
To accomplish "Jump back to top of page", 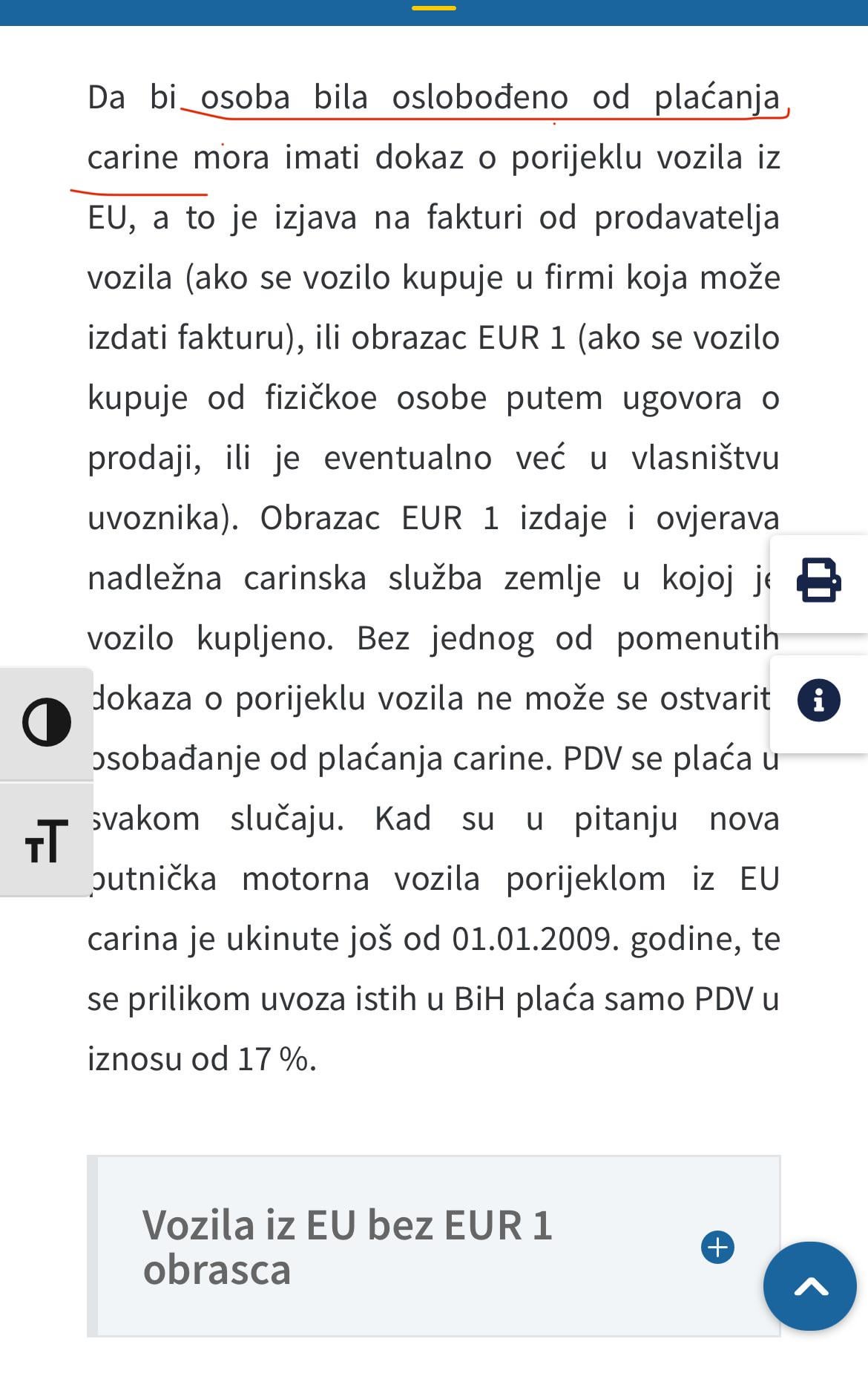I will click(810, 1286).
